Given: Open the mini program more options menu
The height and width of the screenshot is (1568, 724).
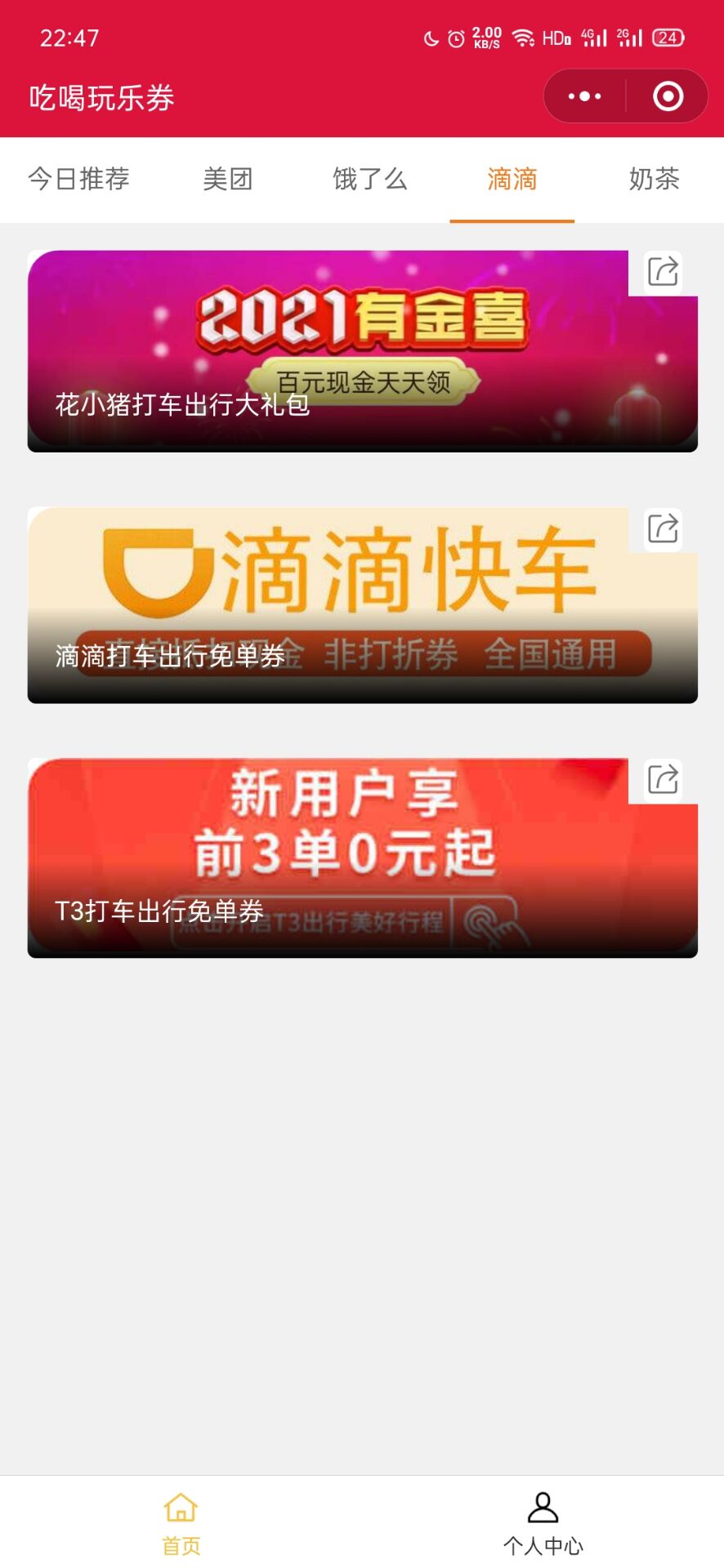Looking at the screenshot, I should [x=585, y=96].
